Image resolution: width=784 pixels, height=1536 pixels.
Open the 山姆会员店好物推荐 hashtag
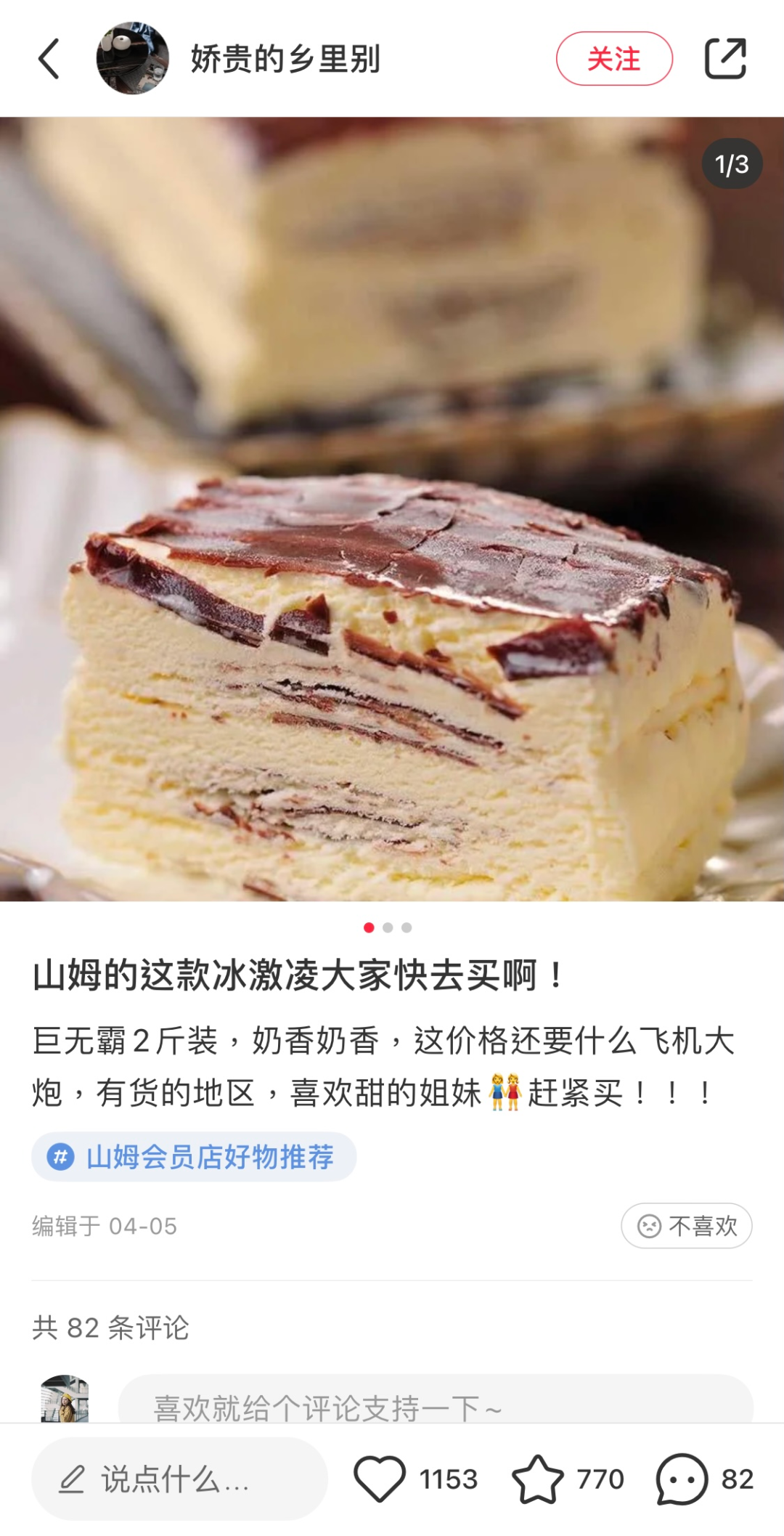194,1157
